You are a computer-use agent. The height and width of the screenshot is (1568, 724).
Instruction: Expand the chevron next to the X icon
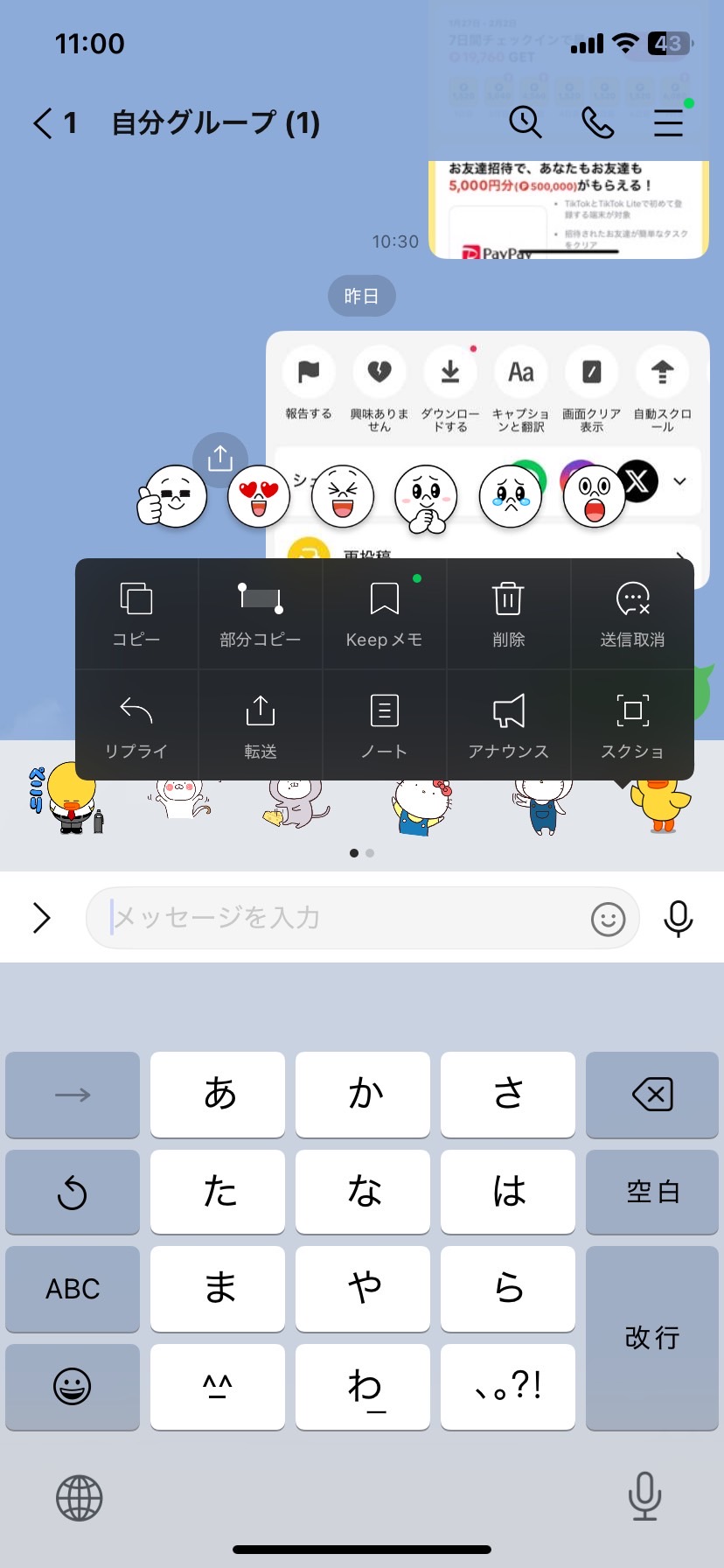[x=679, y=481]
